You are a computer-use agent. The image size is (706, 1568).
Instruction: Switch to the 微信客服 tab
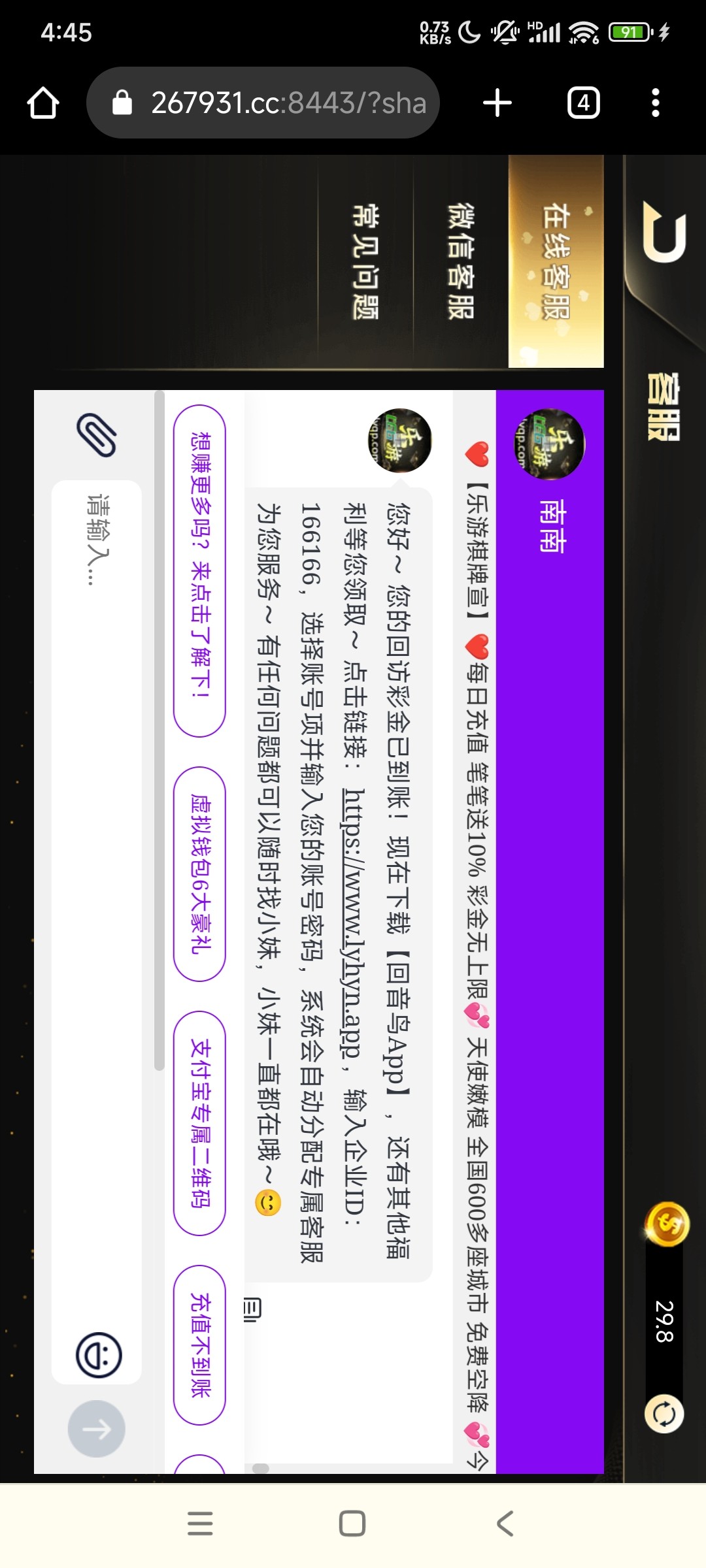click(x=460, y=261)
